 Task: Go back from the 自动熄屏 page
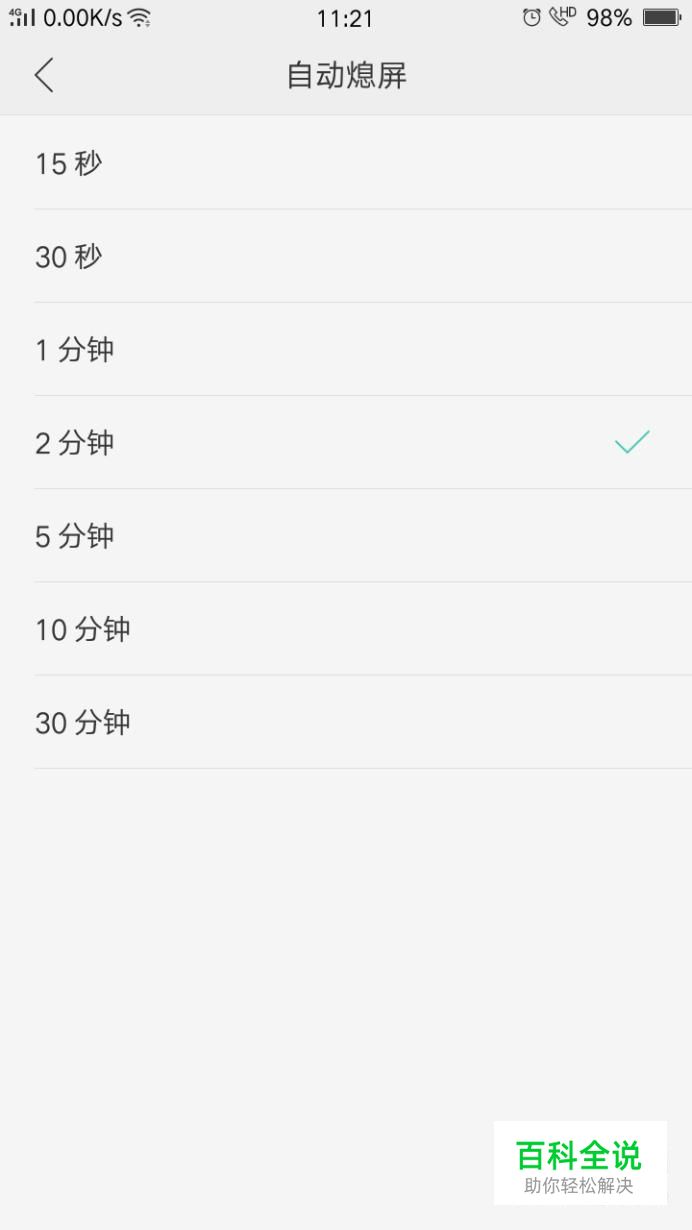pos(44,75)
